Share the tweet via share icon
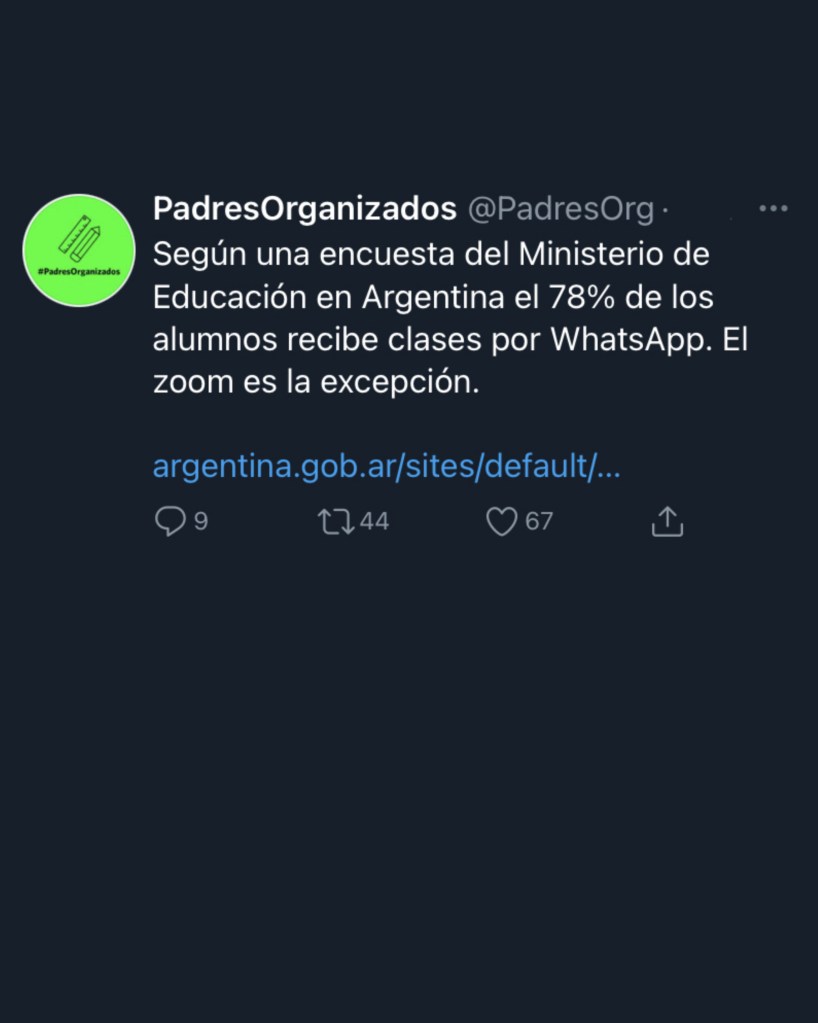The height and width of the screenshot is (1023, 818). coord(667,521)
